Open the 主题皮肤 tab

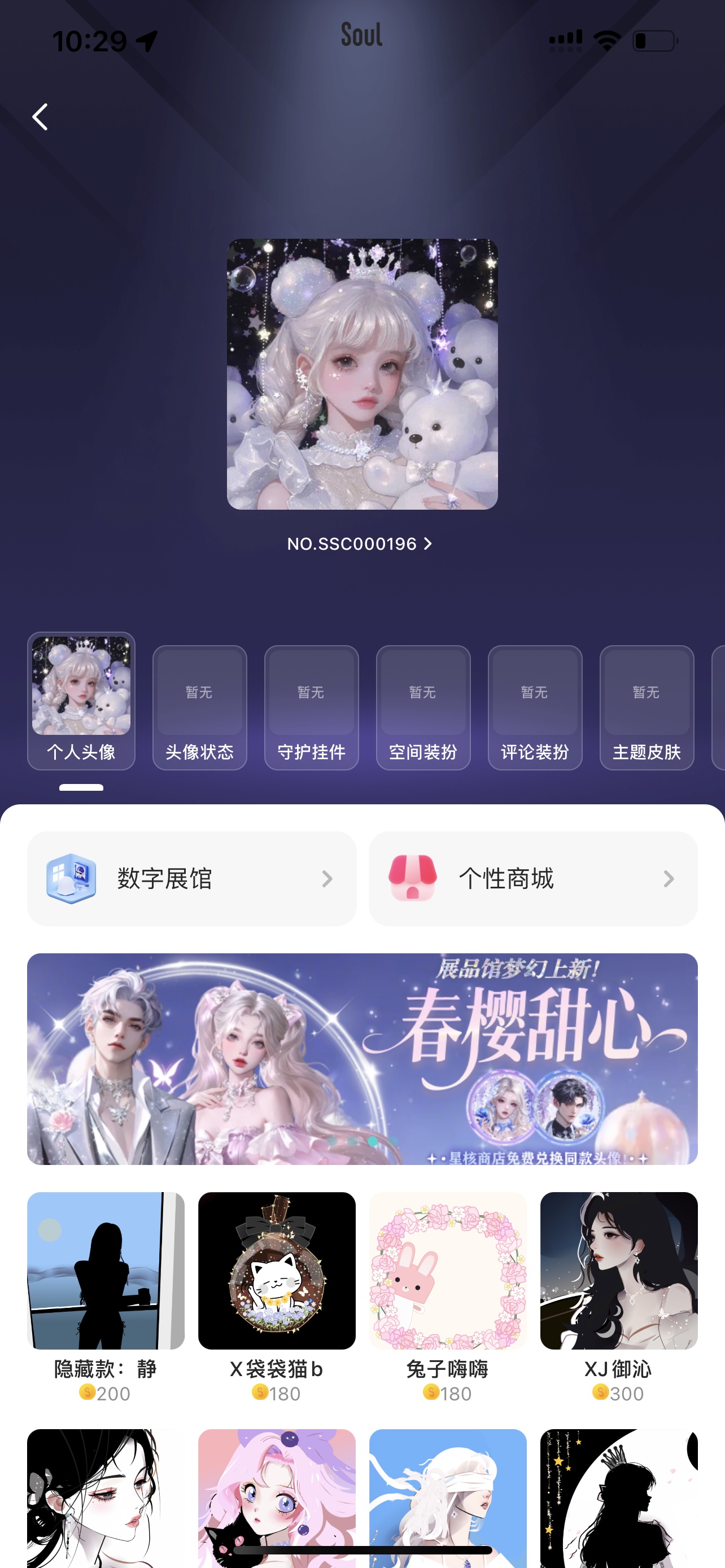point(647,708)
